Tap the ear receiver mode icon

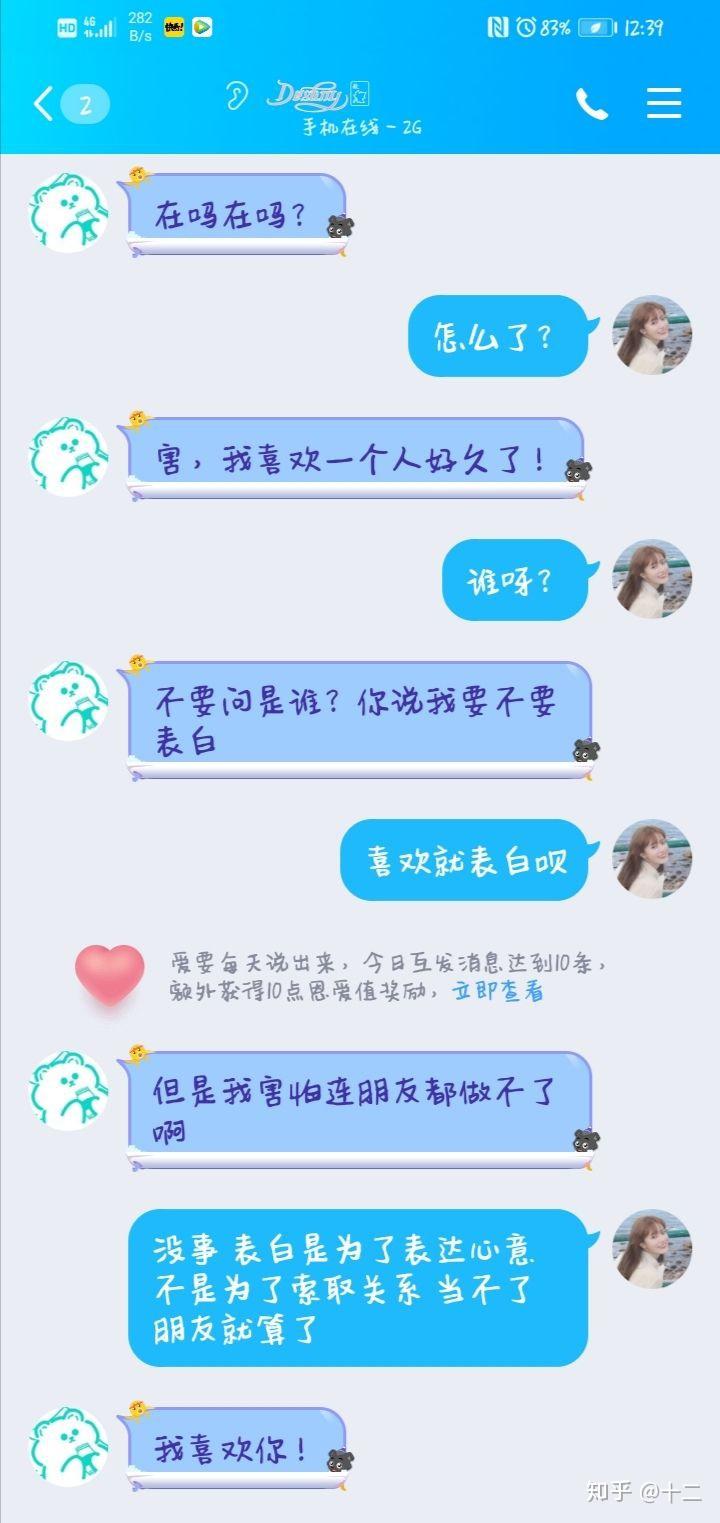[x=235, y=96]
